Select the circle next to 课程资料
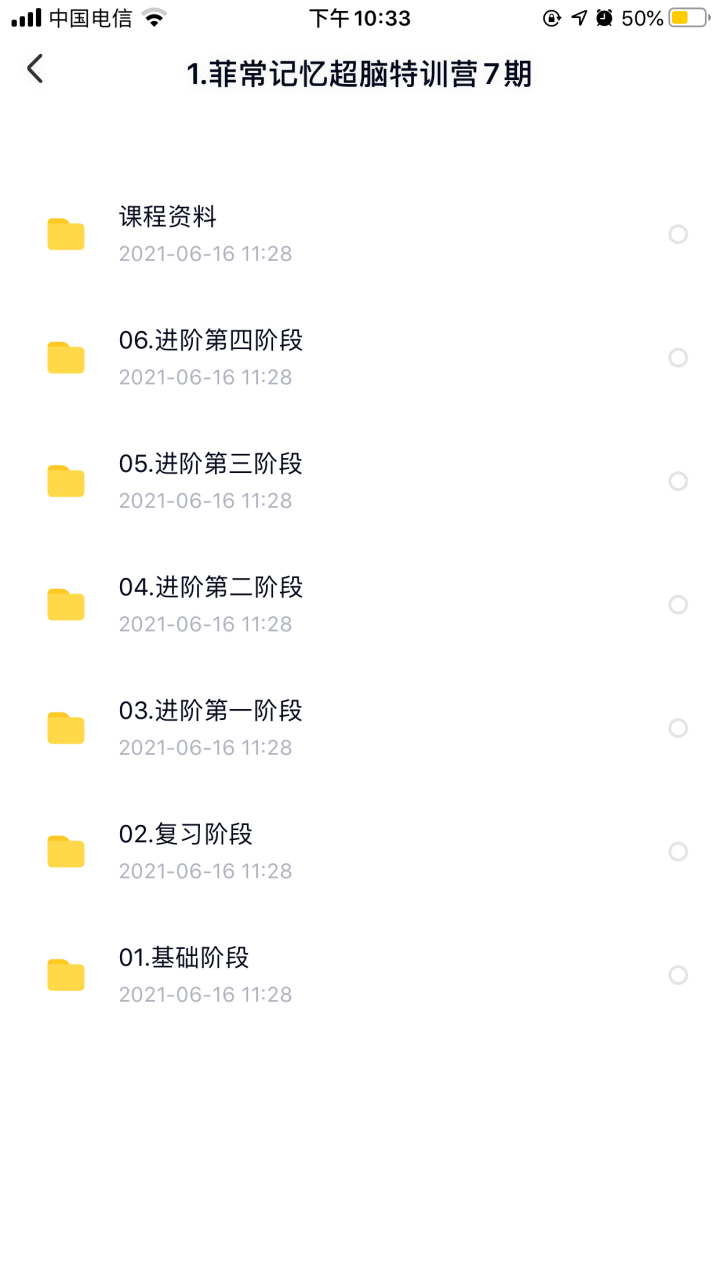 point(678,233)
